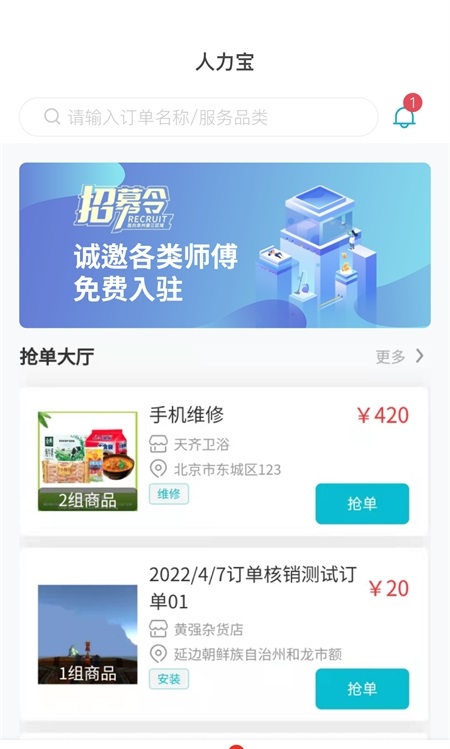This screenshot has width=450, height=749.
Task: Open 更多 in 抢单大厅
Action: 399,356
